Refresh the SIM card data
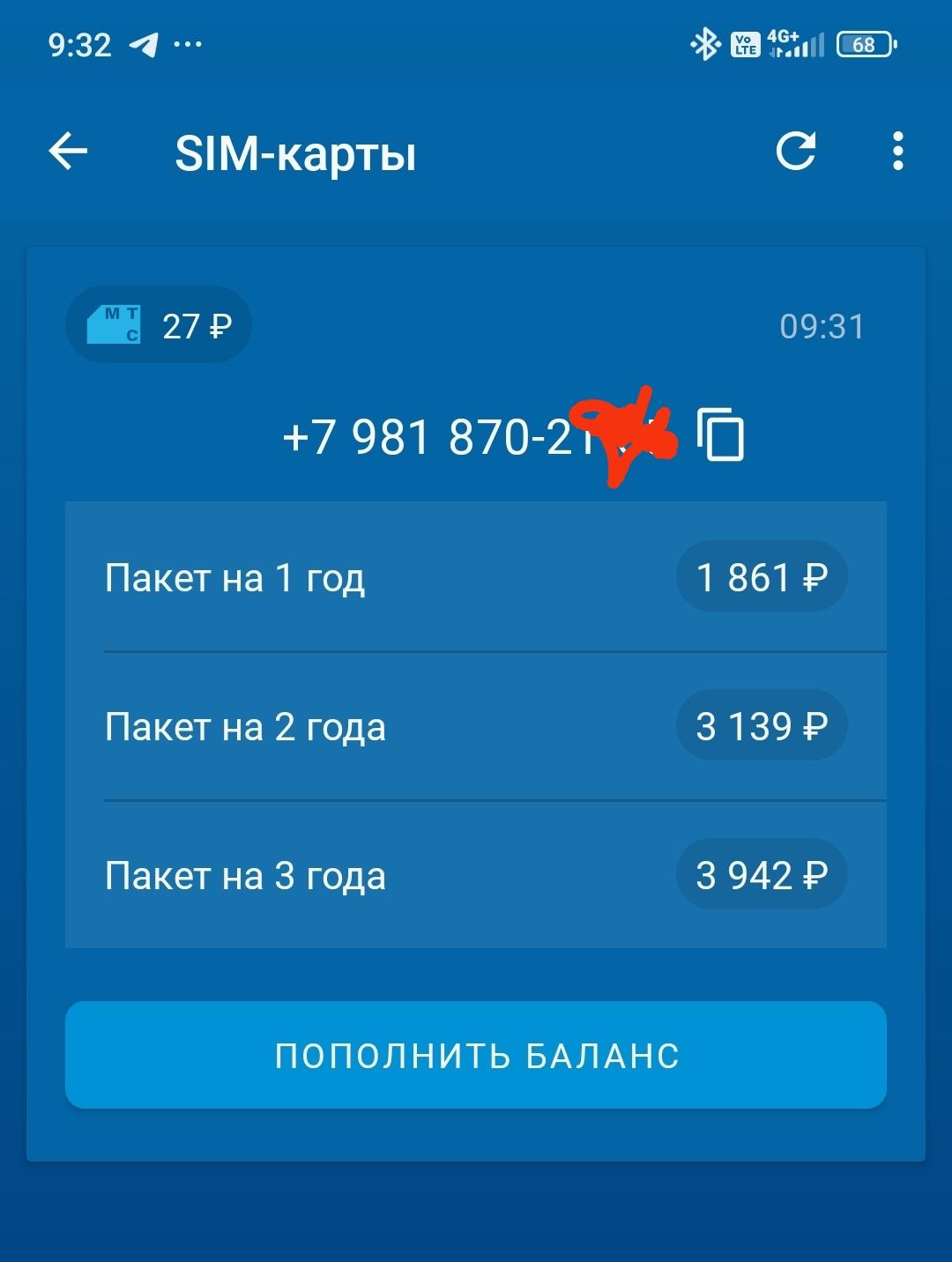The image size is (952, 1262). tap(796, 152)
